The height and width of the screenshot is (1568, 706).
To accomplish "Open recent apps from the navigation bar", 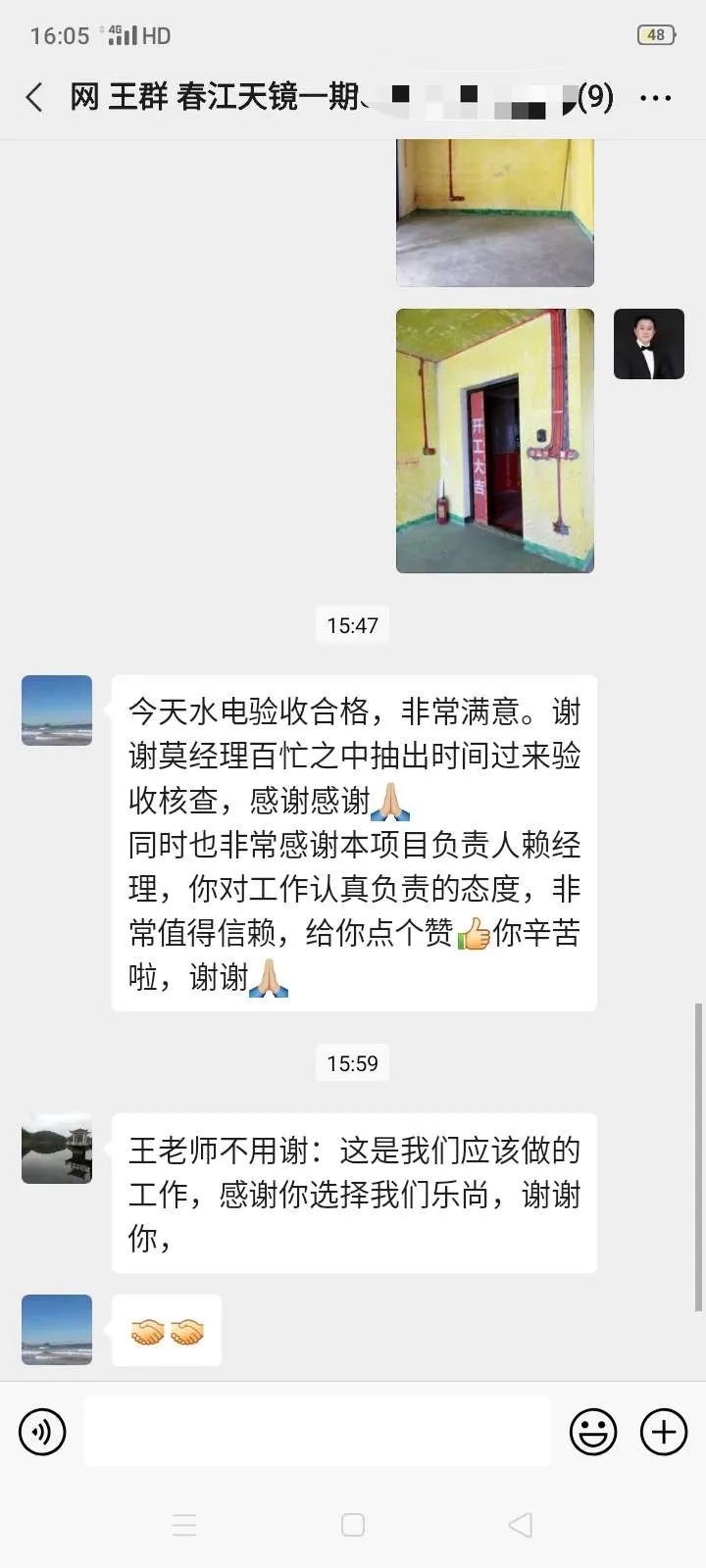I will pyautogui.click(x=184, y=1525).
